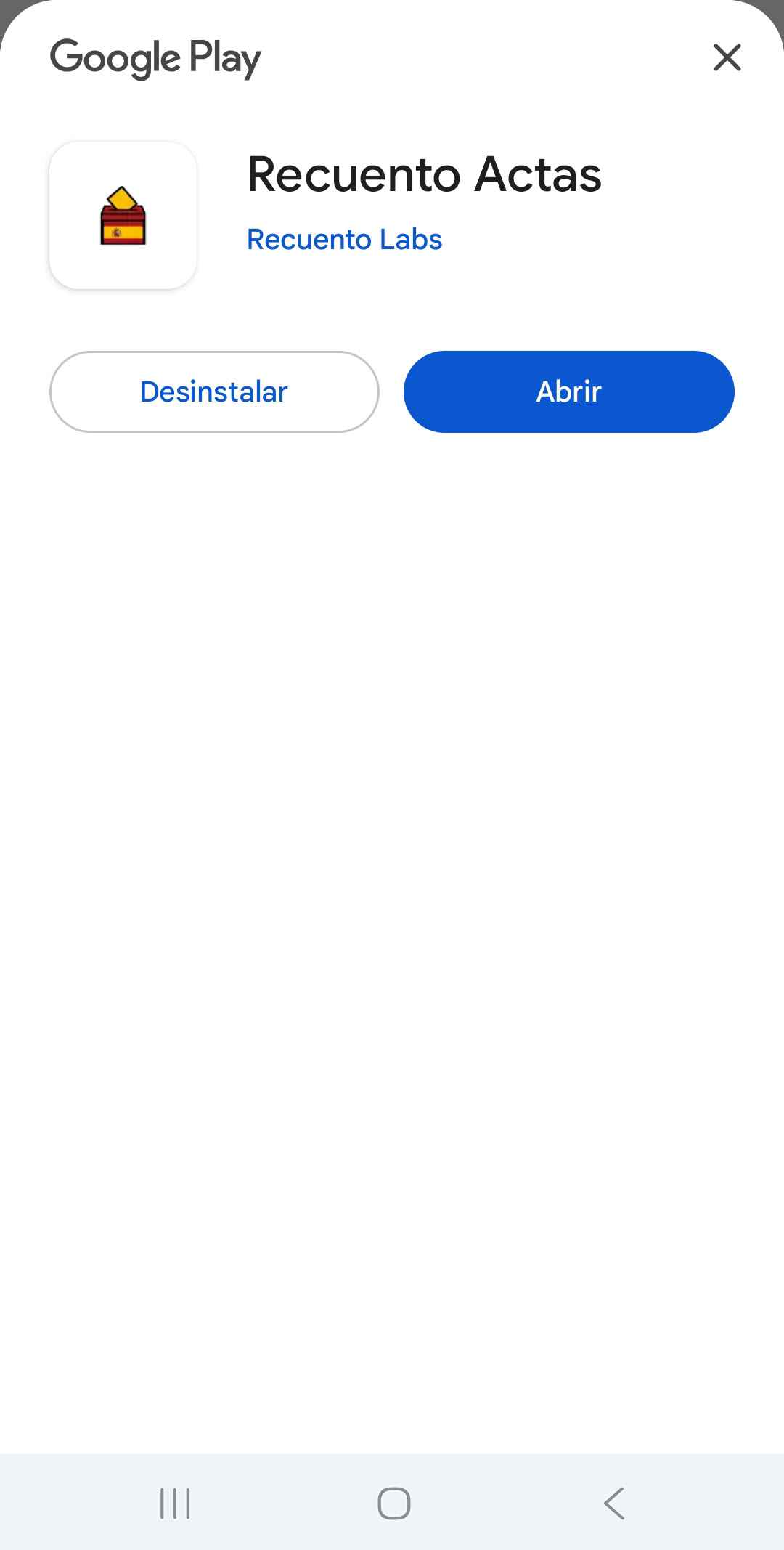The image size is (784, 1550).
Task: Uninstall via the Desinstalar button
Action: (x=213, y=391)
